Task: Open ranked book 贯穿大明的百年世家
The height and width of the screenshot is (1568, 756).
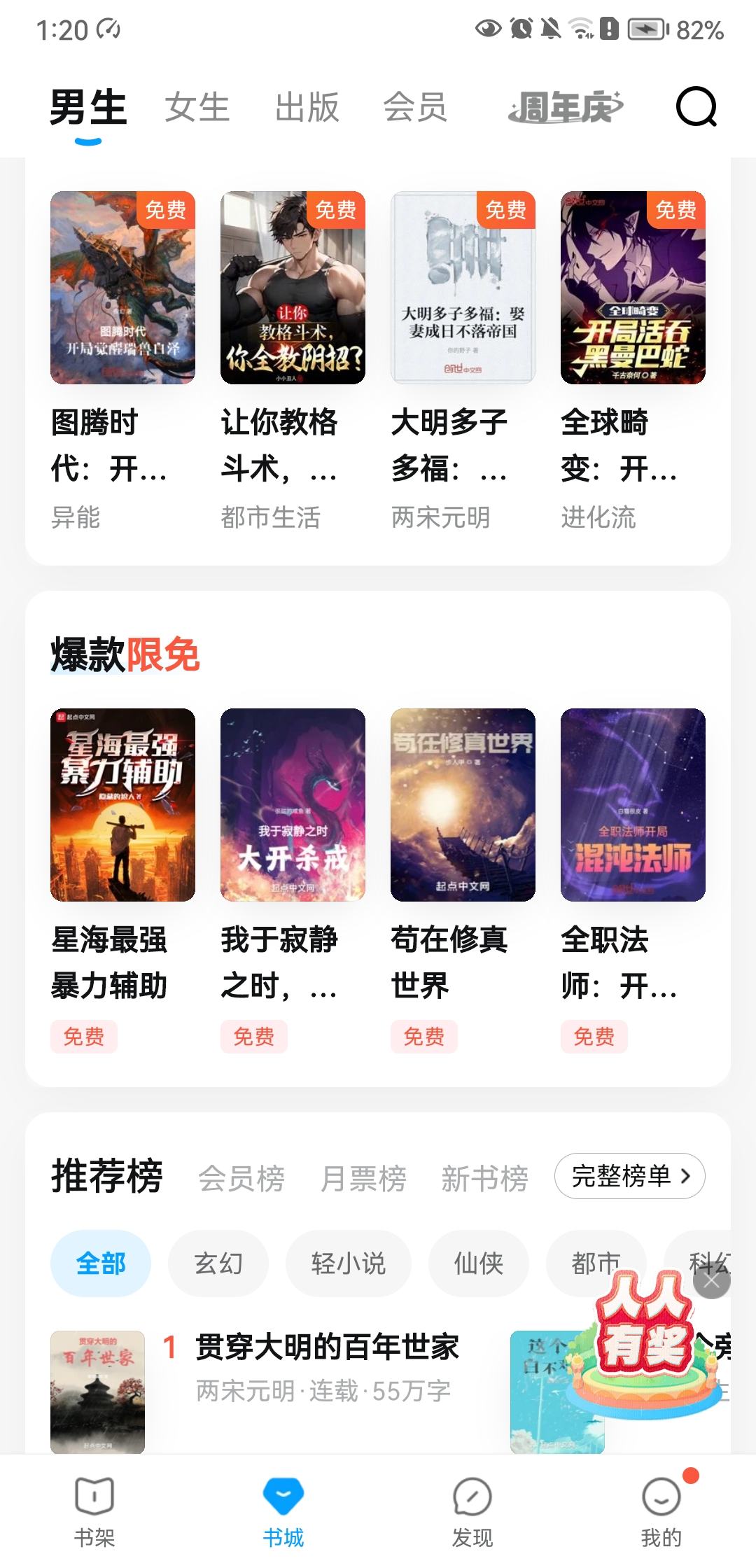Action: [327, 1347]
